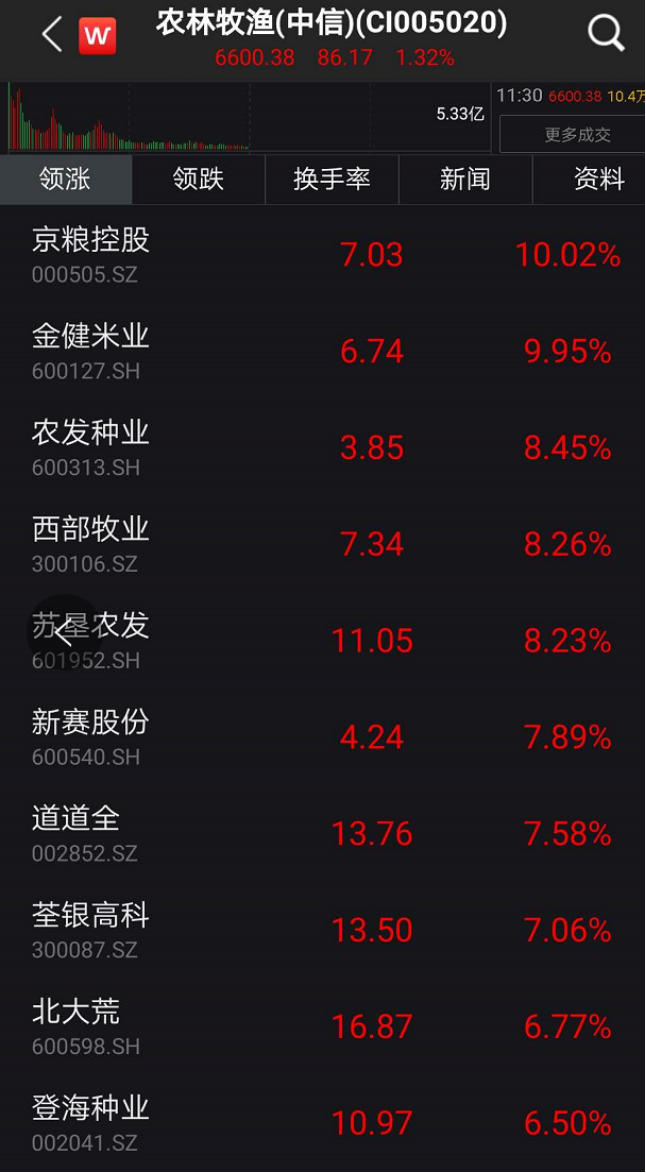Image resolution: width=646 pixels, height=1173 pixels.
Task: Switch to the 换手率 tab
Action: (331, 179)
